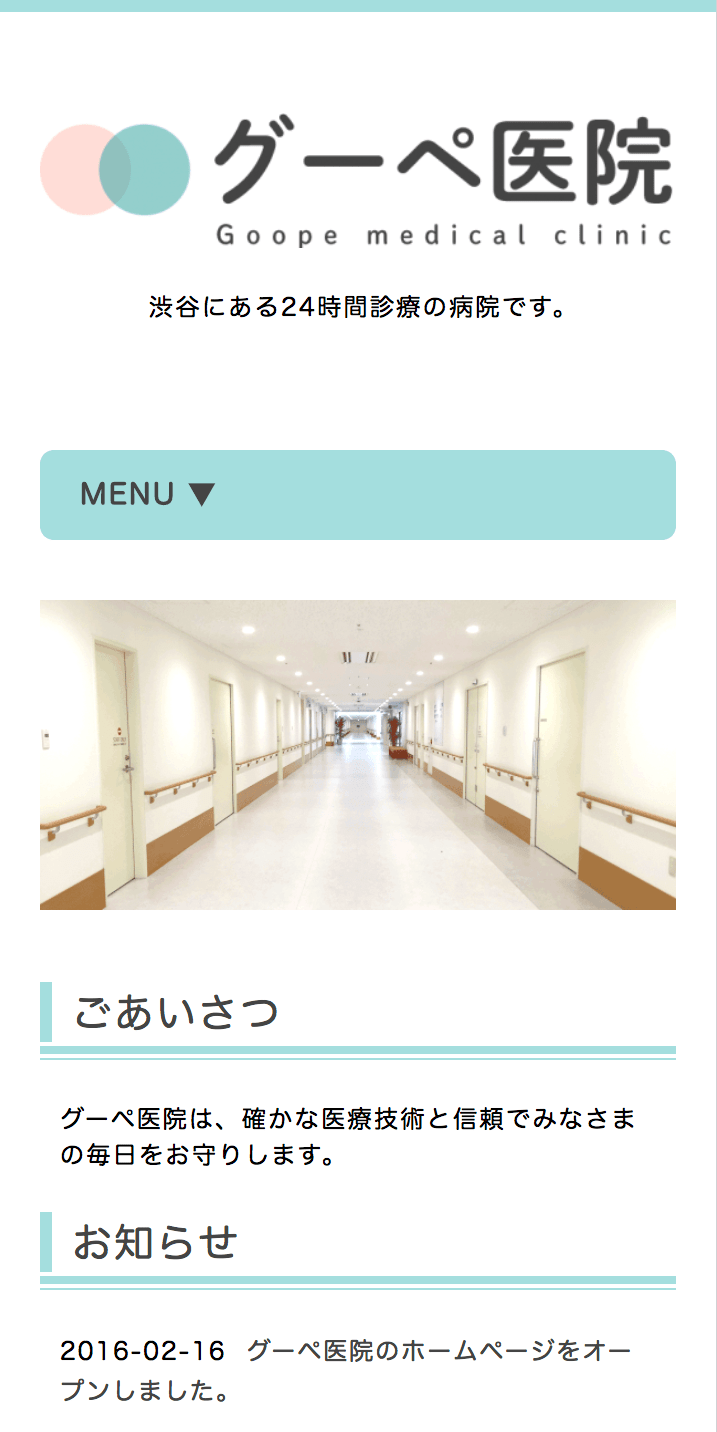Open the グーペ医院 homepage opening news link

tap(438, 1352)
